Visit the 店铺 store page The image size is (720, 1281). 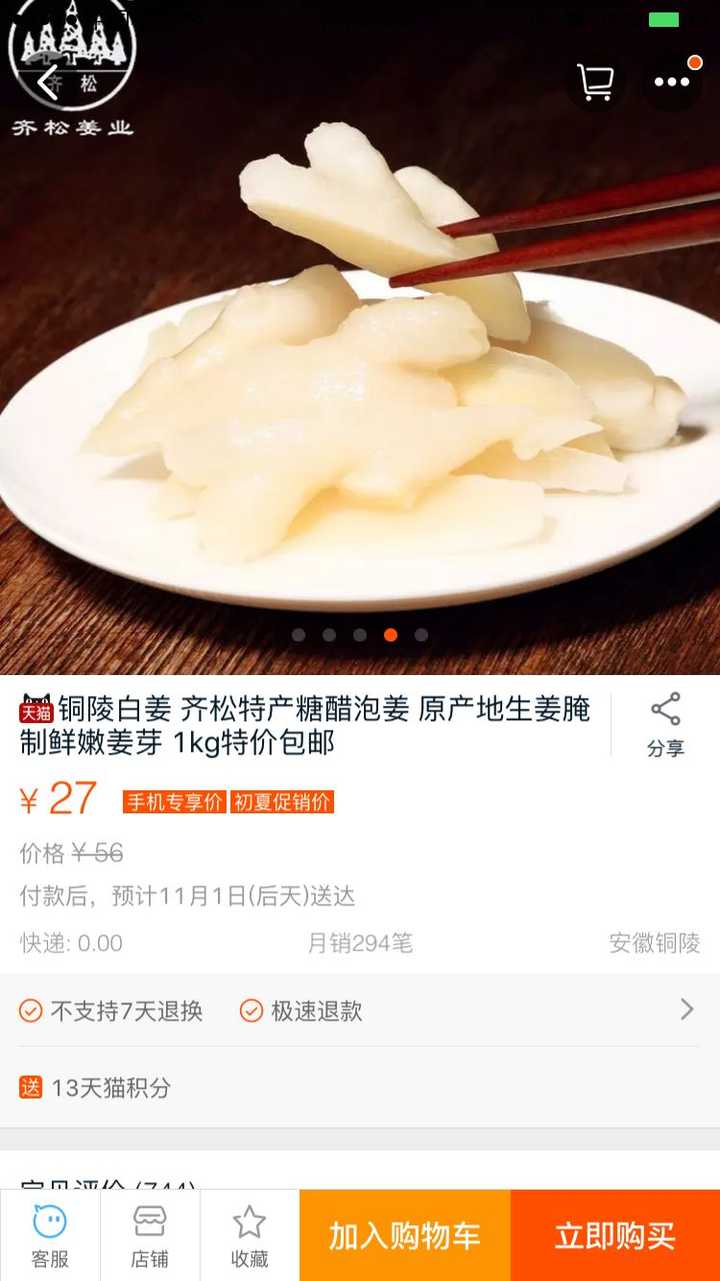click(x=150, y=1236)
